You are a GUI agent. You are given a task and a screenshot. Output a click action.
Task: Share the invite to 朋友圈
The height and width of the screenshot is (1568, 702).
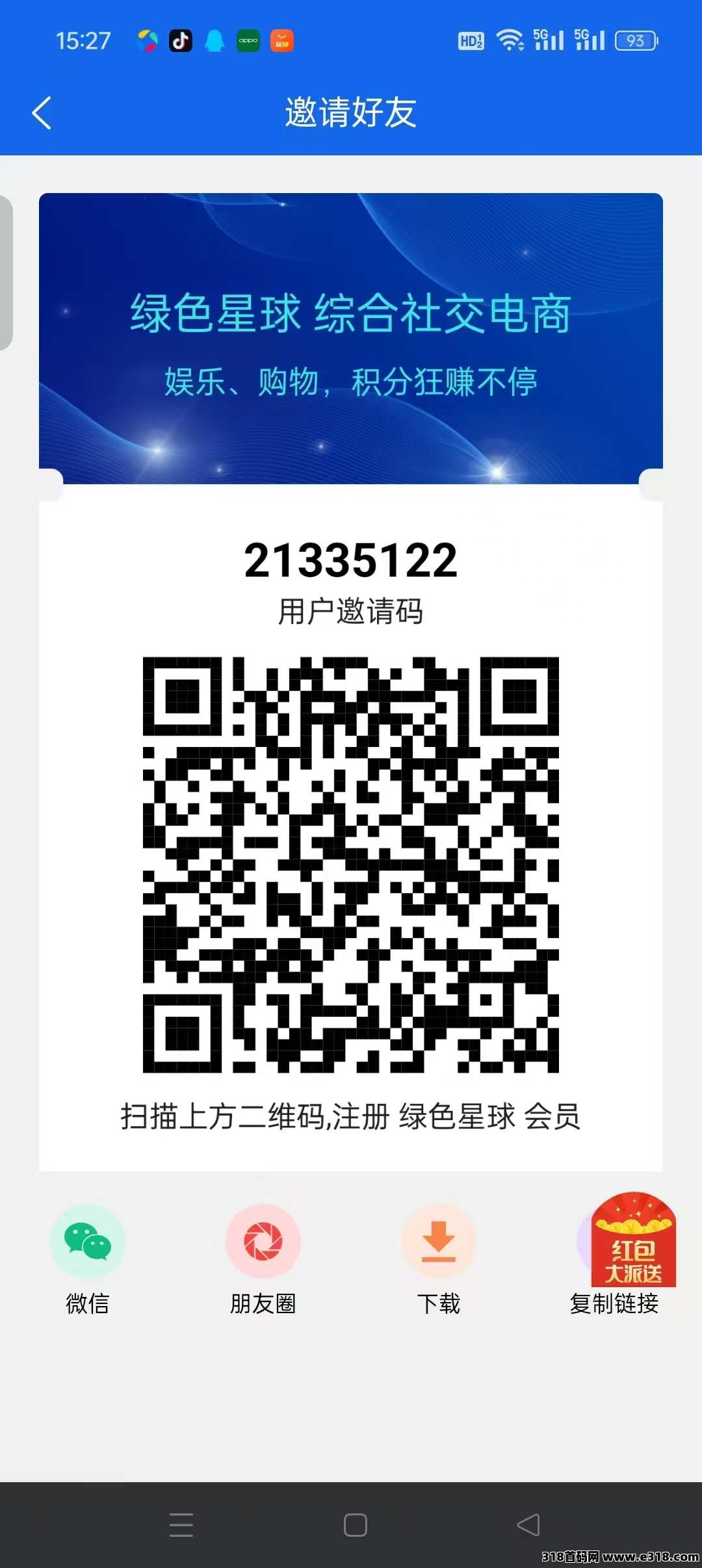(263, 1242)
